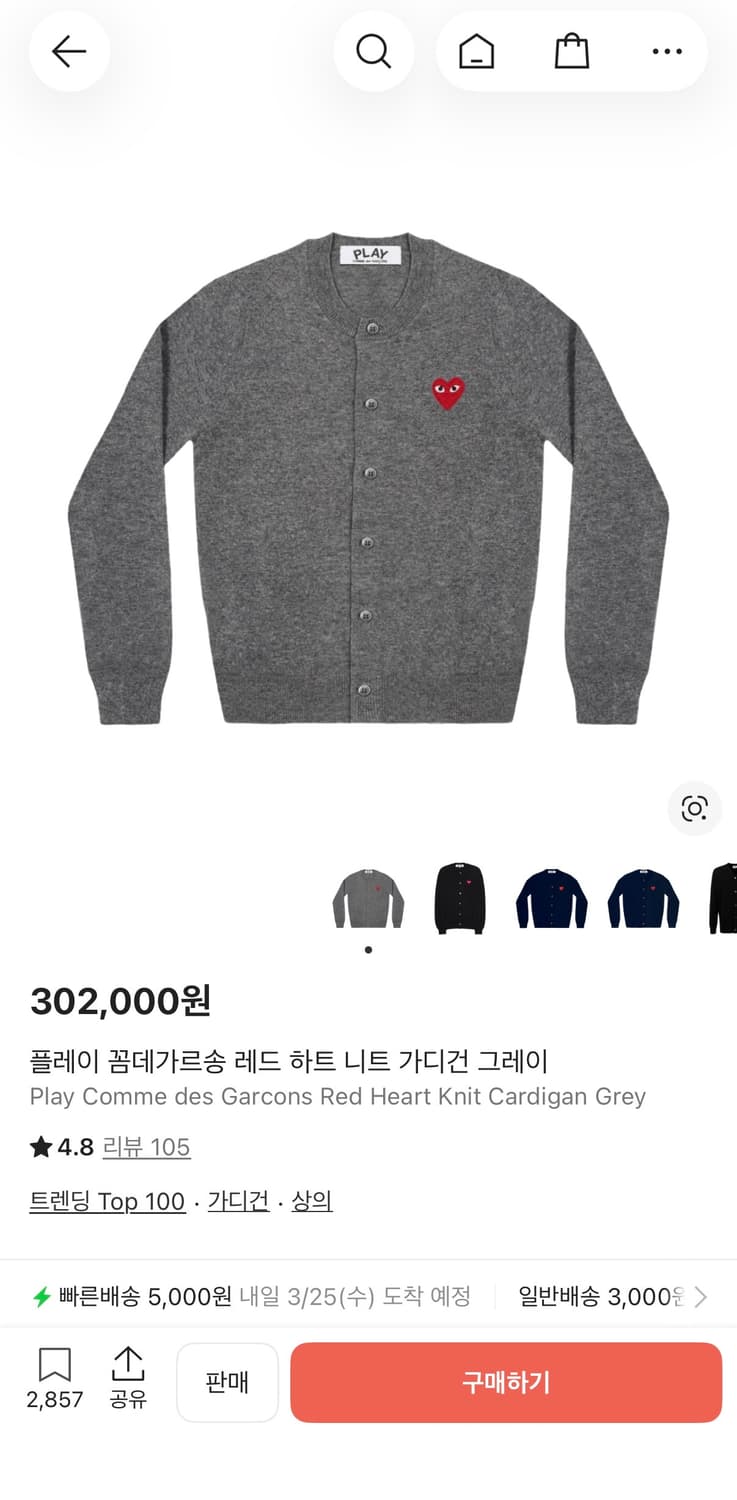The height and width of the screenshot is (1500, 737).
Task: Select the black cardigan color thumbnail
Action: tap(460, 895)
